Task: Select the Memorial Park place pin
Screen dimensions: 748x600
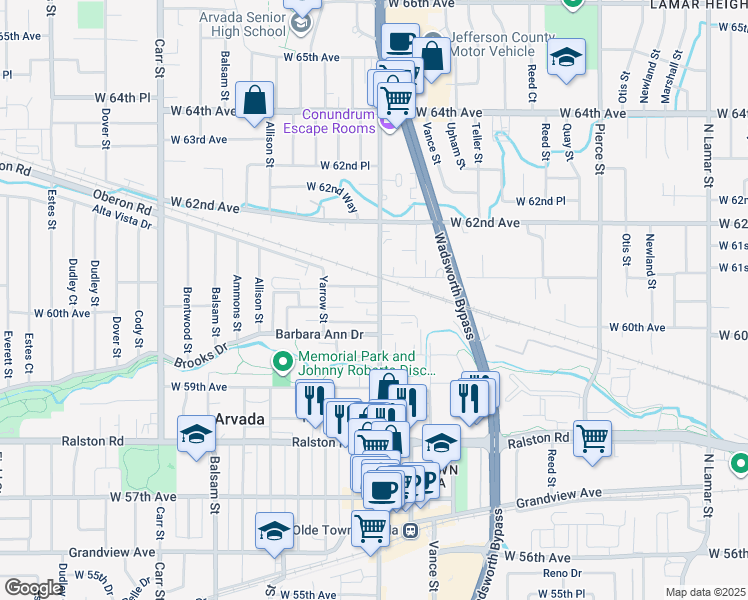Action: [x=283, y=362]
